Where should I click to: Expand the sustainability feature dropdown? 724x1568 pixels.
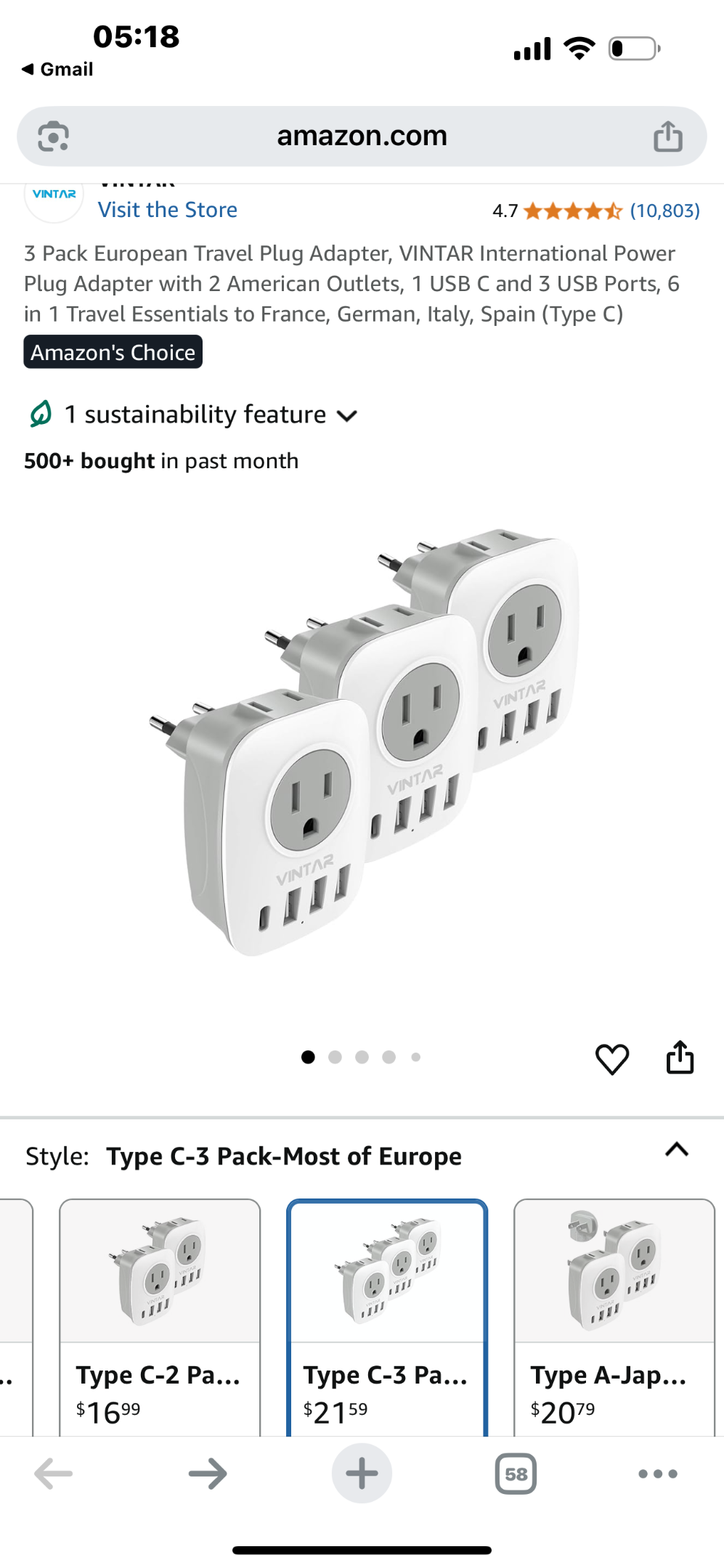pyautogui.click(x=194, y=415)
